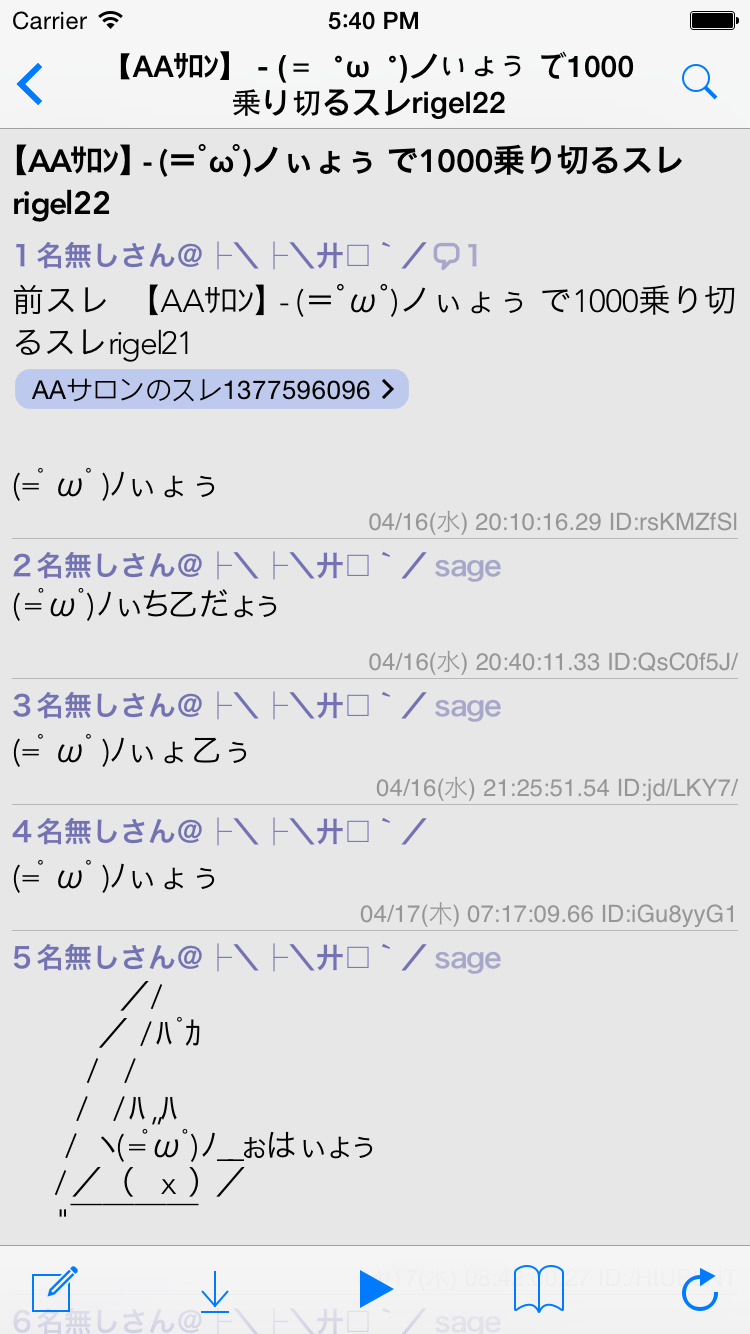Select post number 1
The height and width of the screenshot is (1334, 750).
pyautogui.click(x=22, y=254)
